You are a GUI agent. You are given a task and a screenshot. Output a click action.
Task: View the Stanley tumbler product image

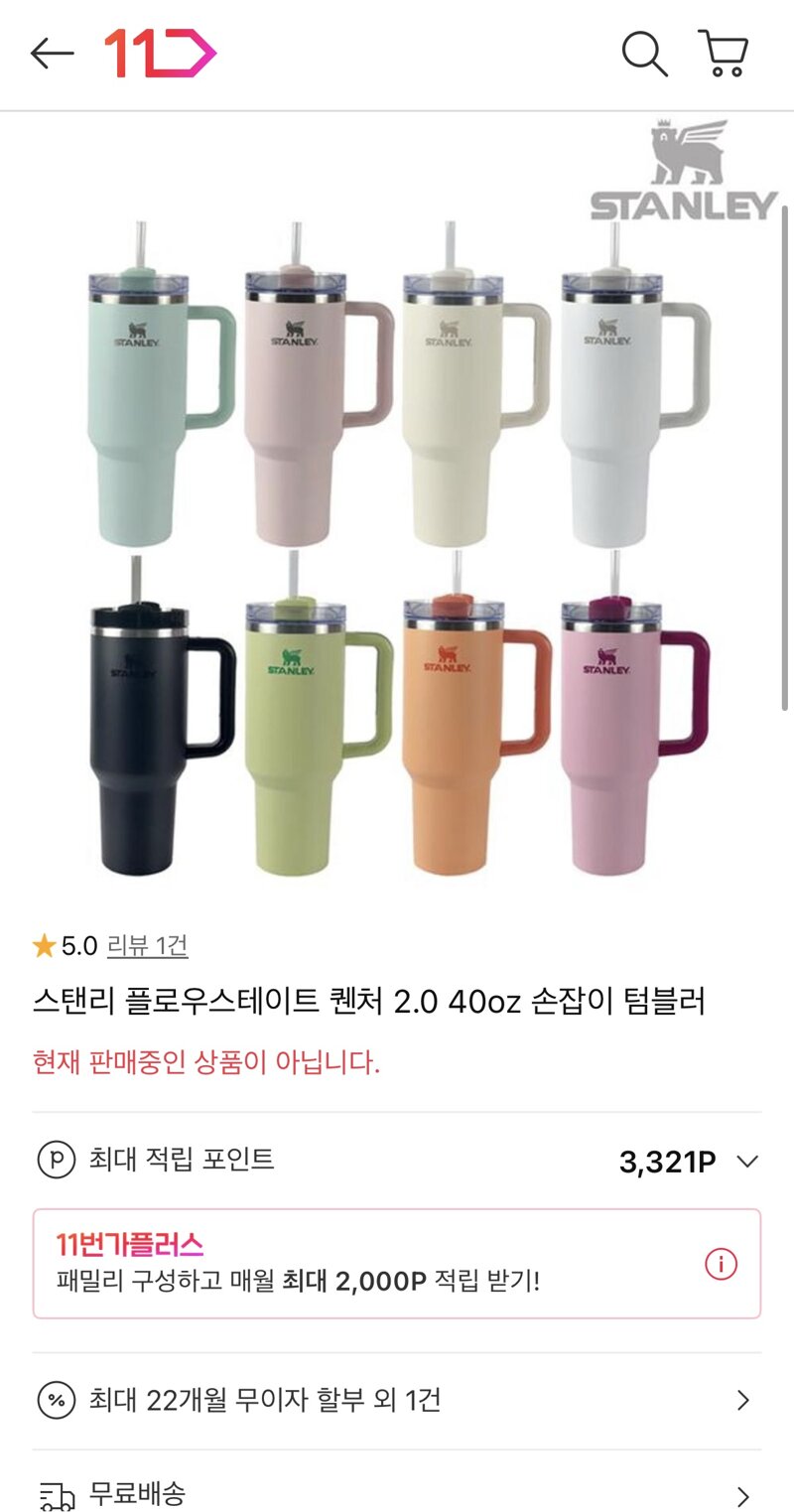pos(397,516)
